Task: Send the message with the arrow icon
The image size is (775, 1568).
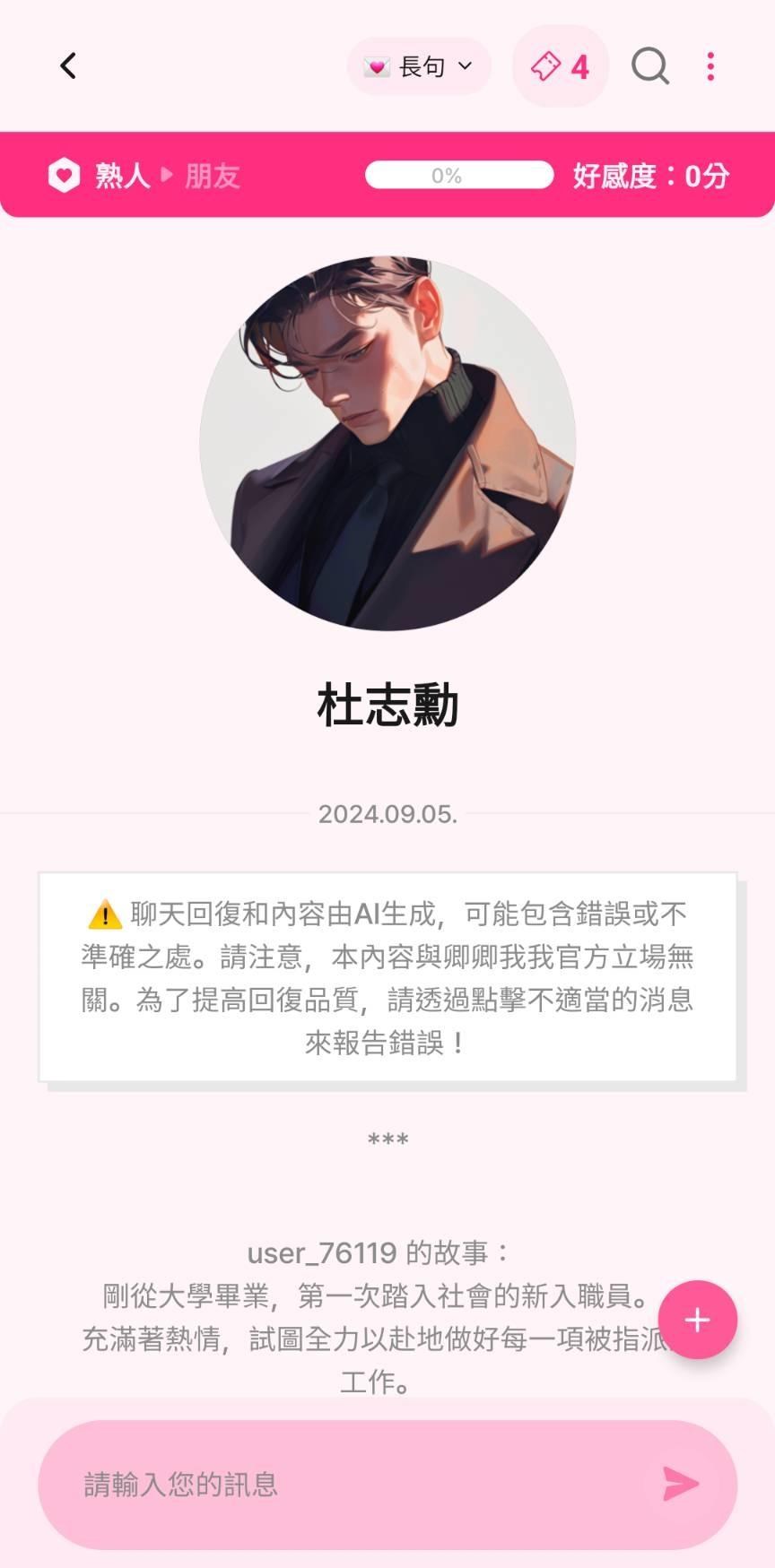Action: tap(681, 1485)
